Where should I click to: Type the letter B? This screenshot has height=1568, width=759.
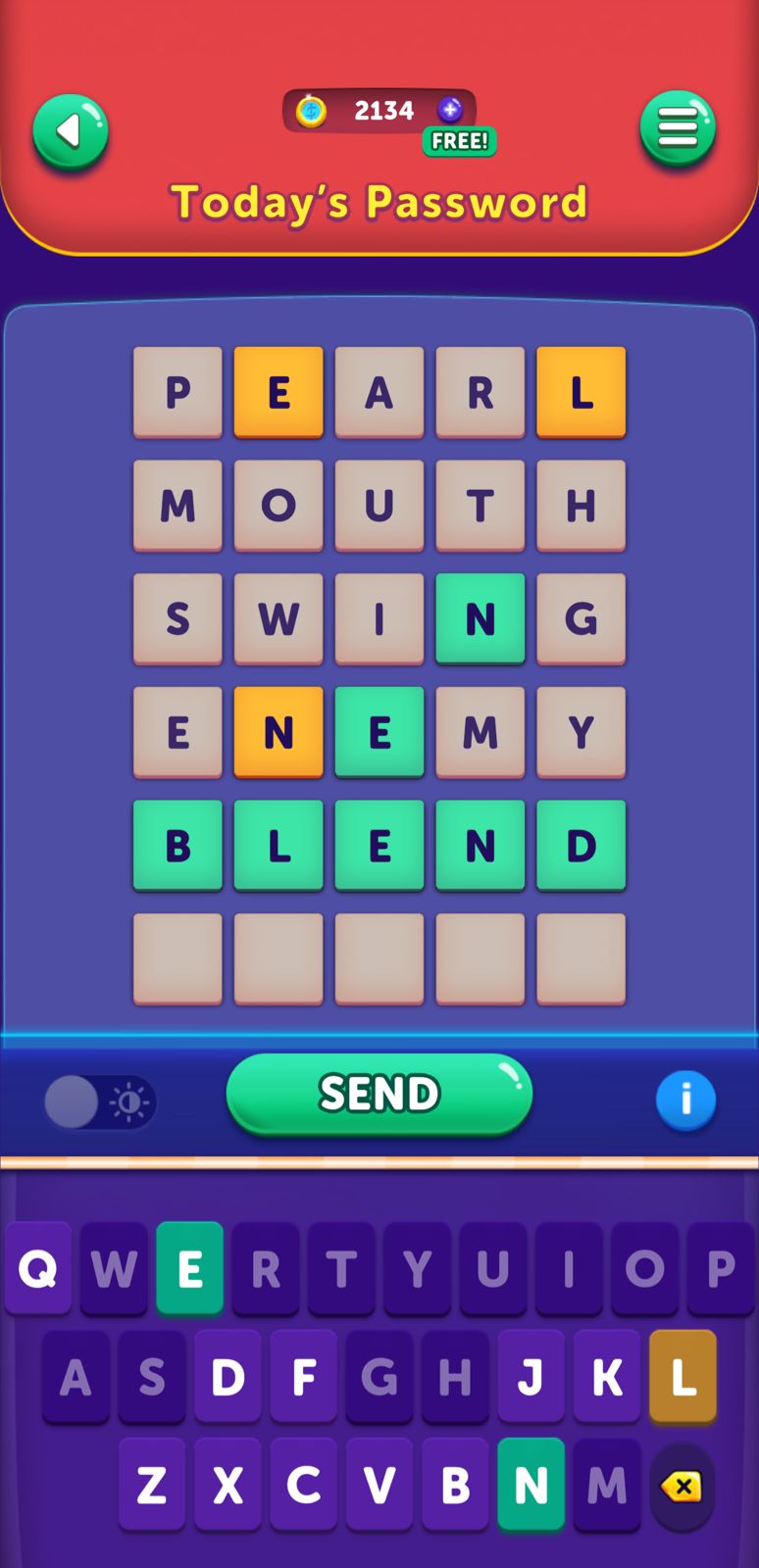[455, 1484]
